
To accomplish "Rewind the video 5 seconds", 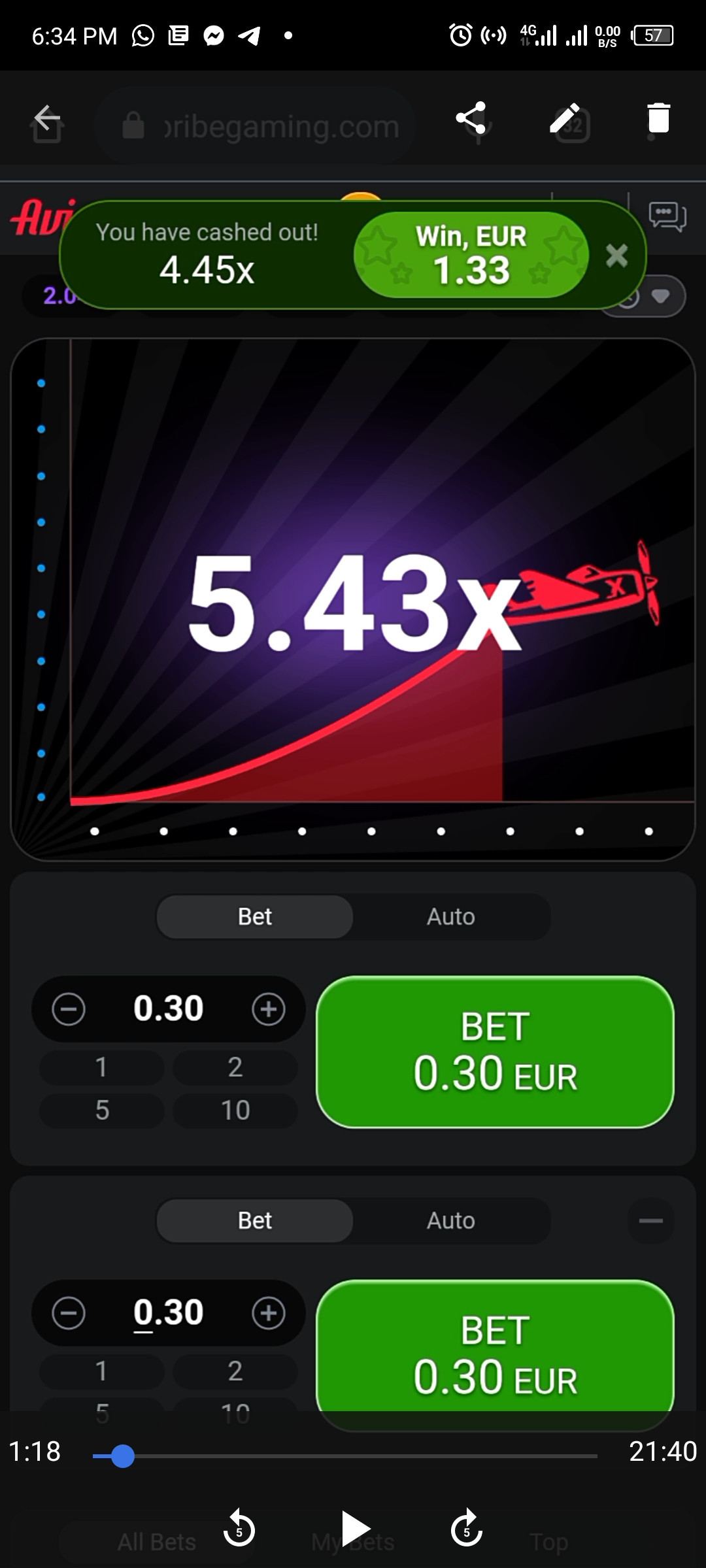I will point(239,1529).
